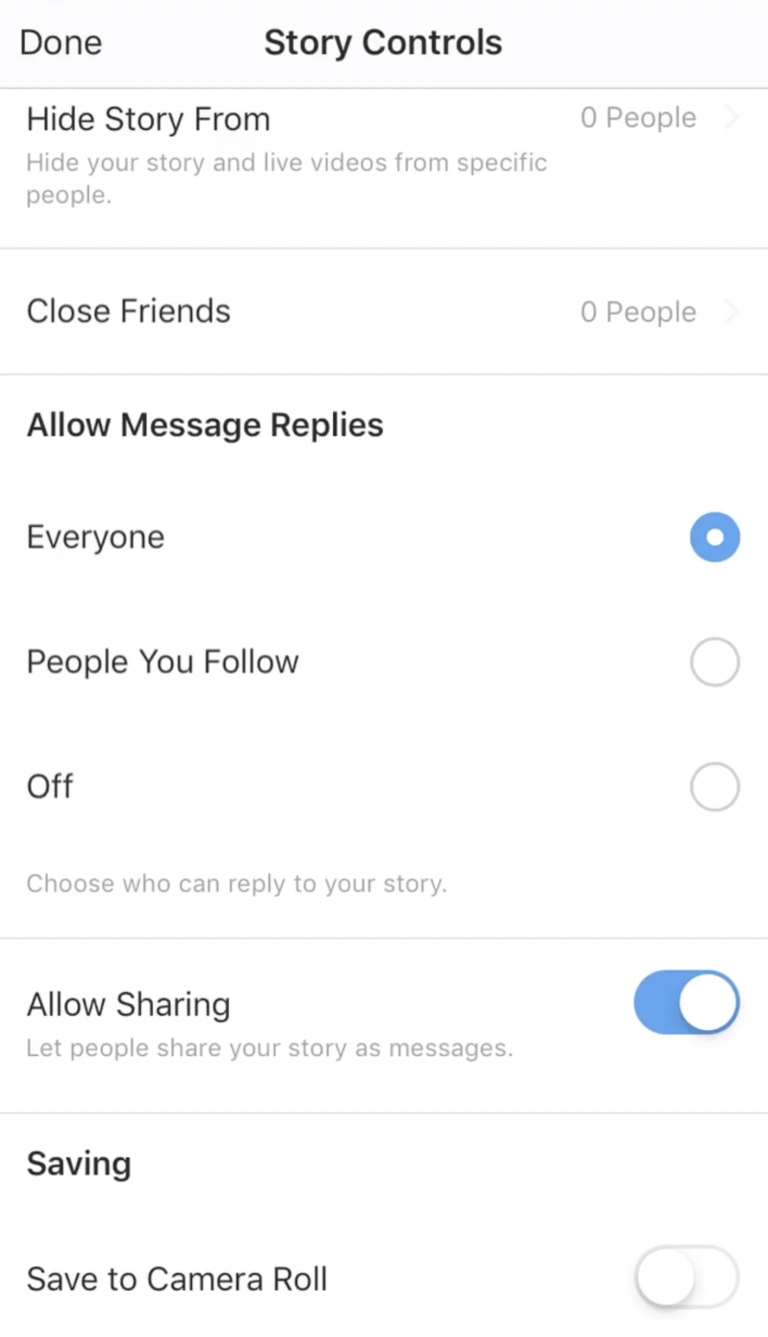This screenshot has height=1337, width=768.
Task: Enable Save to Camera Roll
Action: 686,1277
